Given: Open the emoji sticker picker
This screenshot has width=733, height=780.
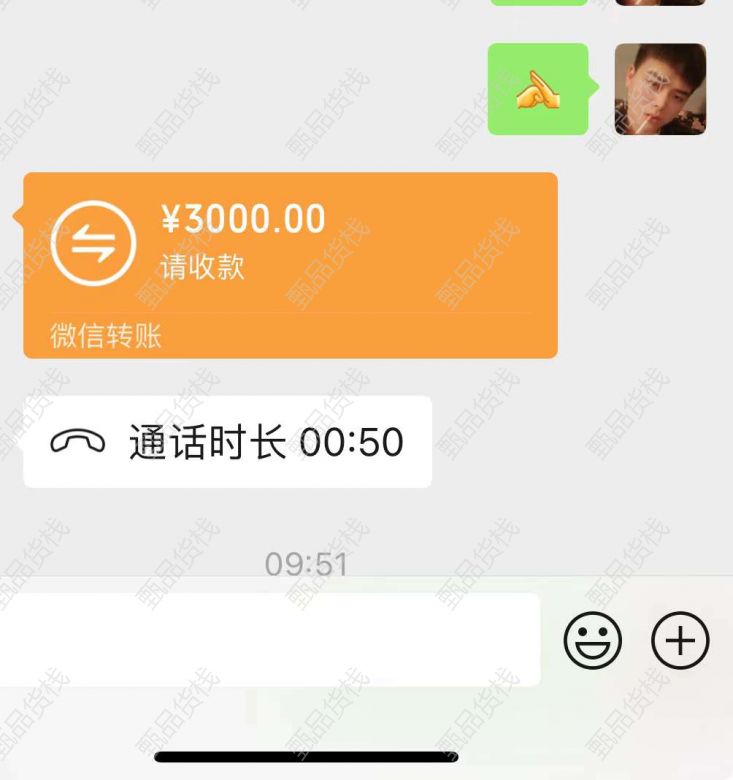Looking at the screenshot, I should [593, 640].
